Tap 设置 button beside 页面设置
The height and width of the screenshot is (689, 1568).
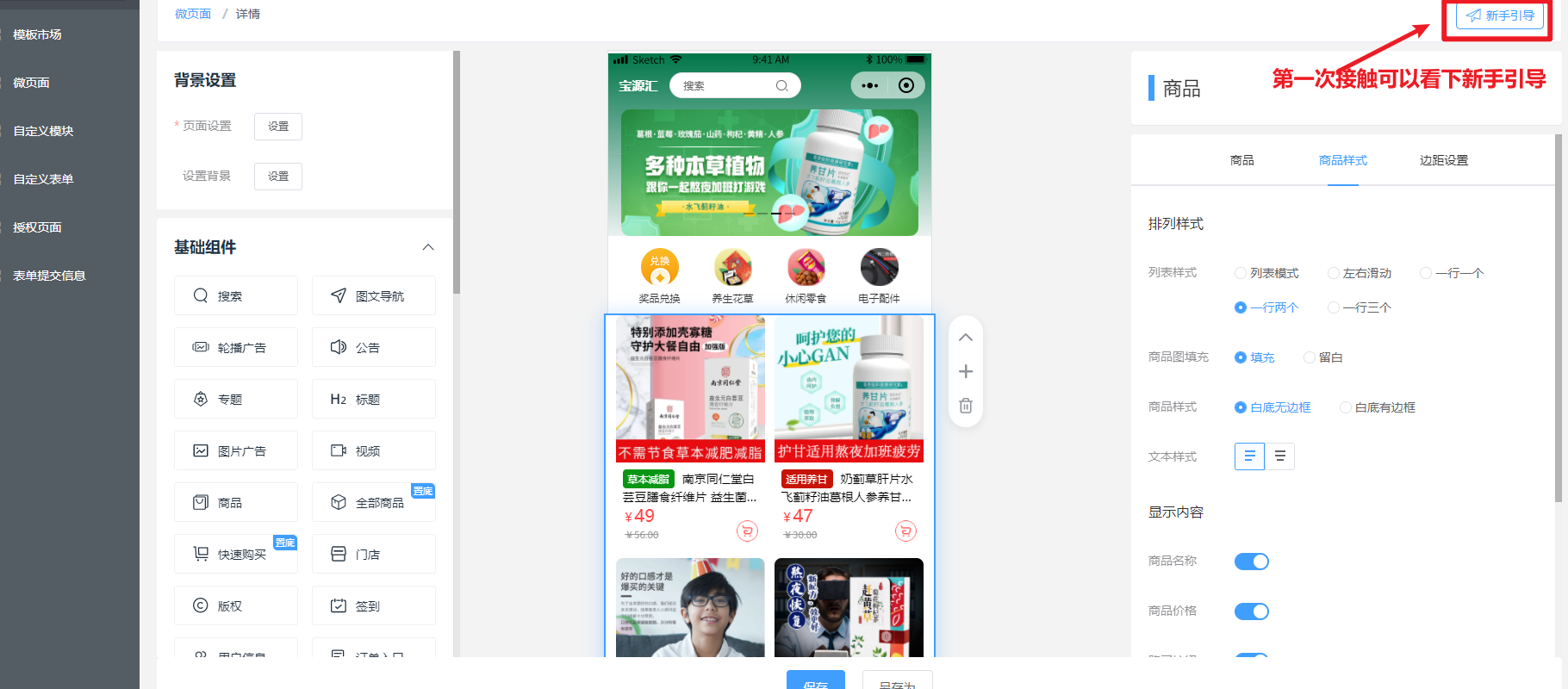coord(277,127)
